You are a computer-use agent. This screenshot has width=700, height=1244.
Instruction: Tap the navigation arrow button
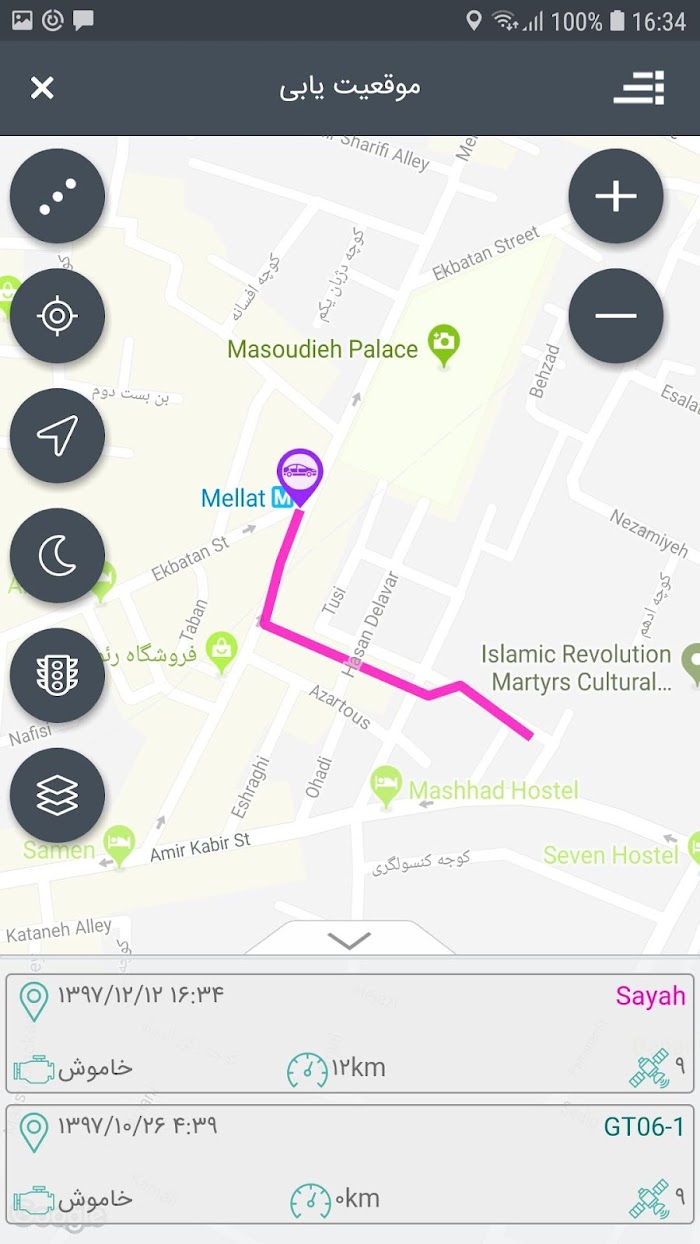coord(57,436)
